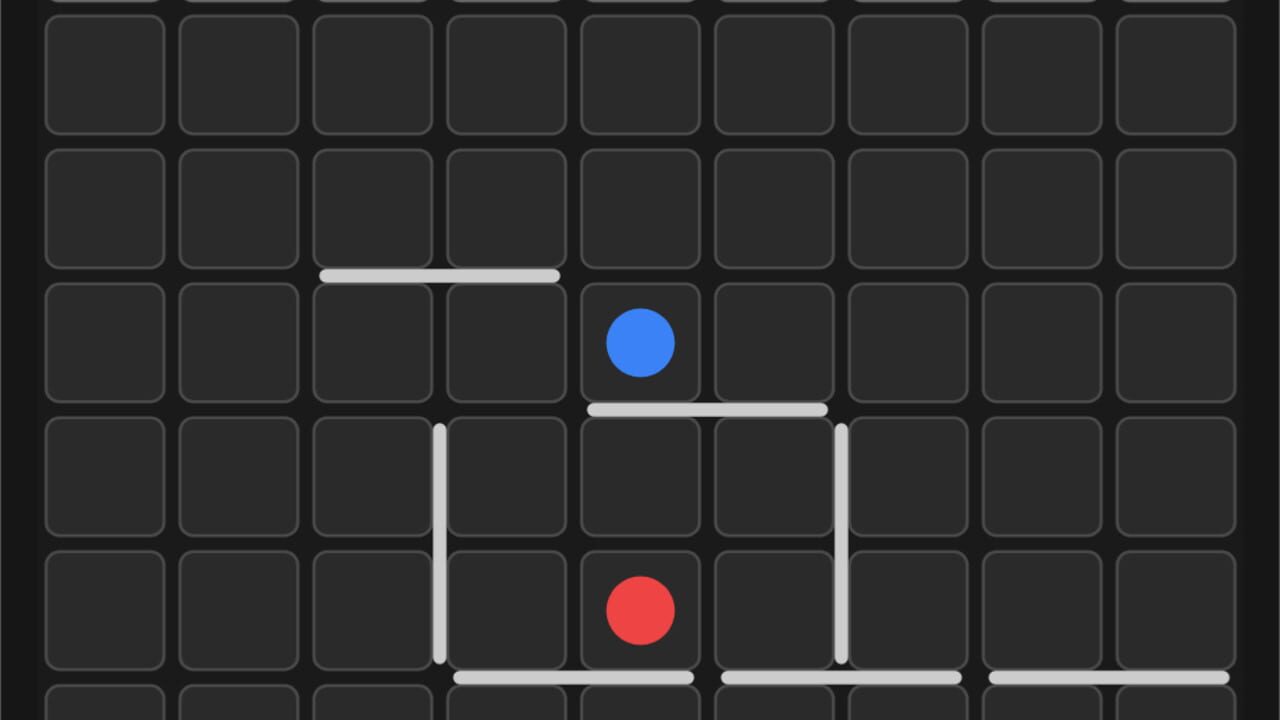Image resolution: width=1280 pixels, height=720 pixels.
Task: Move to the cell right of blue pawn
Action: (774, 343)
